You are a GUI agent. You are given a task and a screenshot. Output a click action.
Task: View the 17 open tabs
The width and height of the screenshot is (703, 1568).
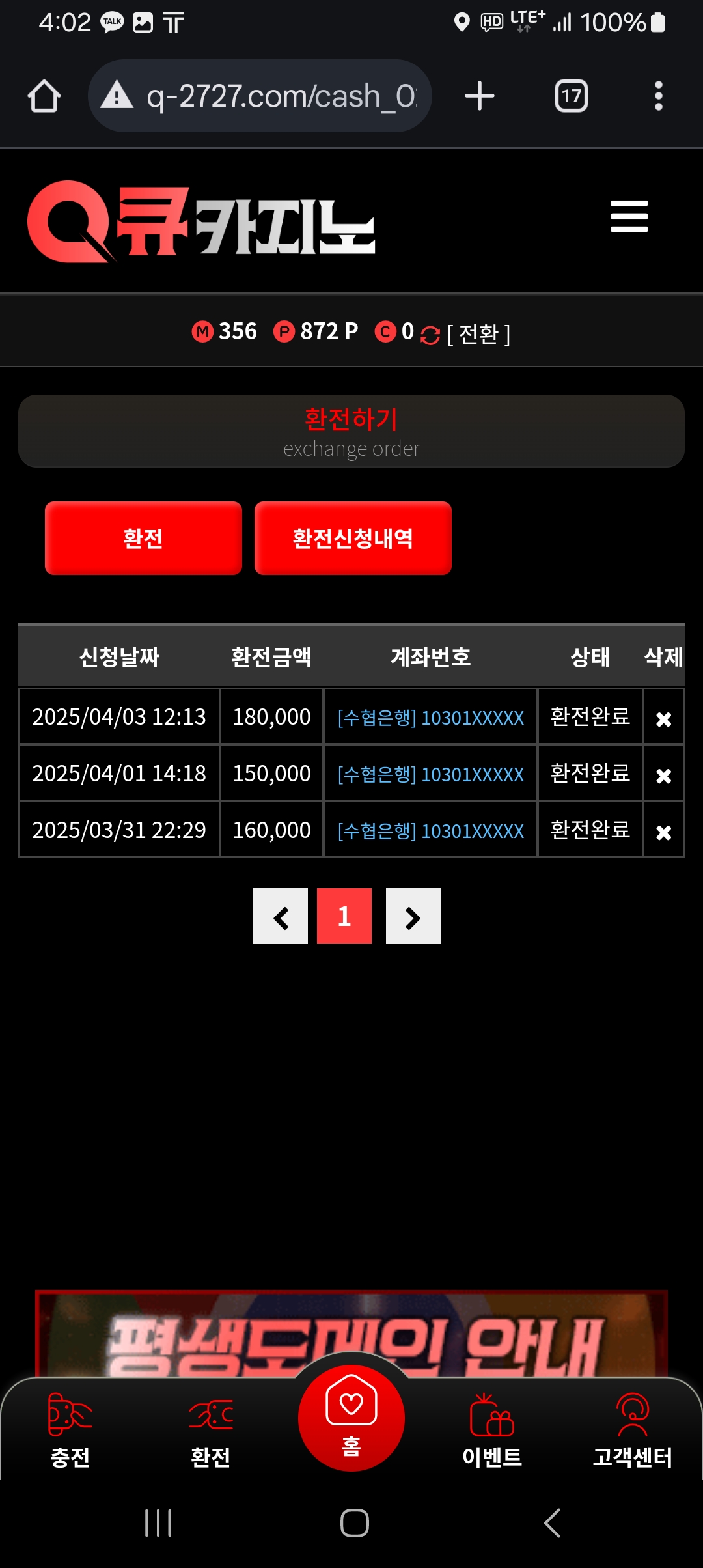[571, 96]
